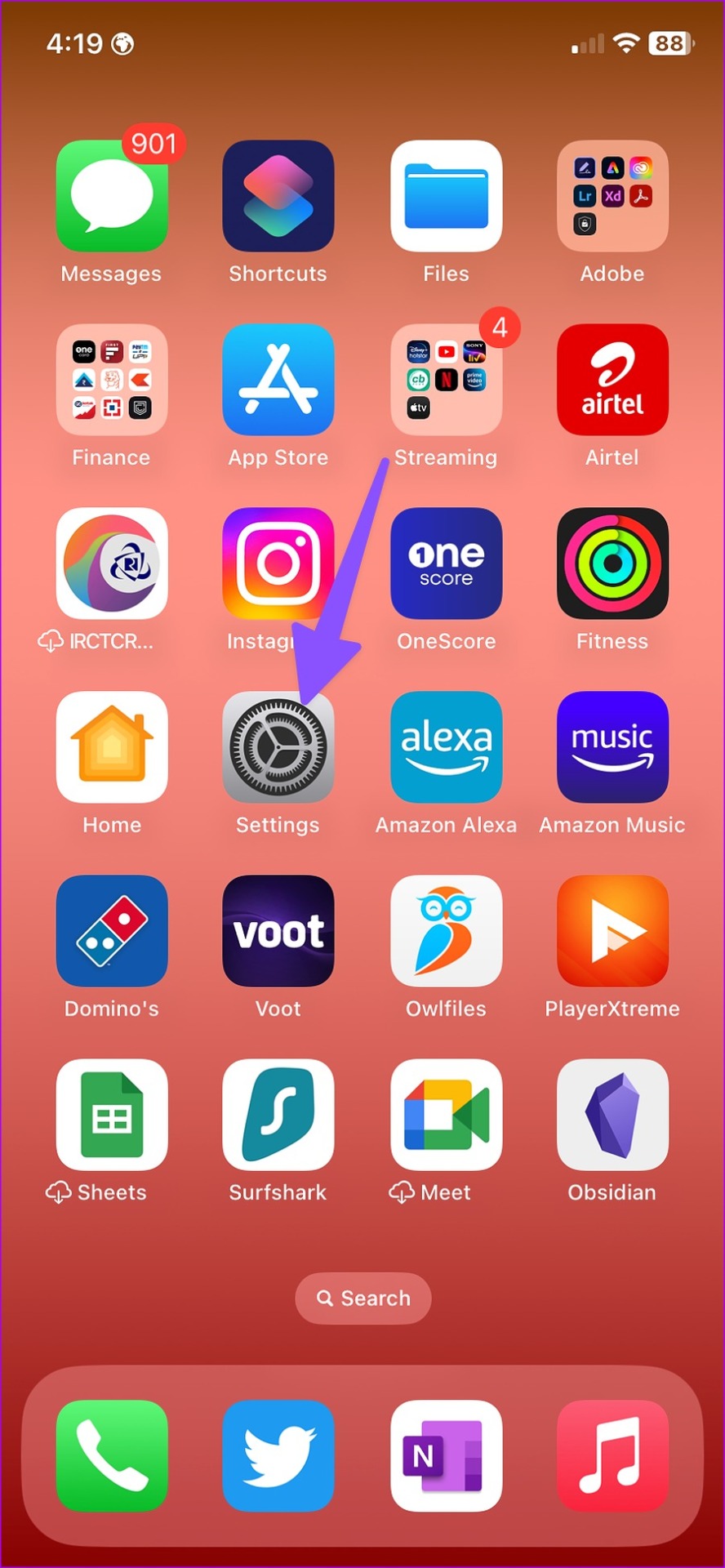Open the Fitness app
Screen dimensions: 725x1568
612,563
